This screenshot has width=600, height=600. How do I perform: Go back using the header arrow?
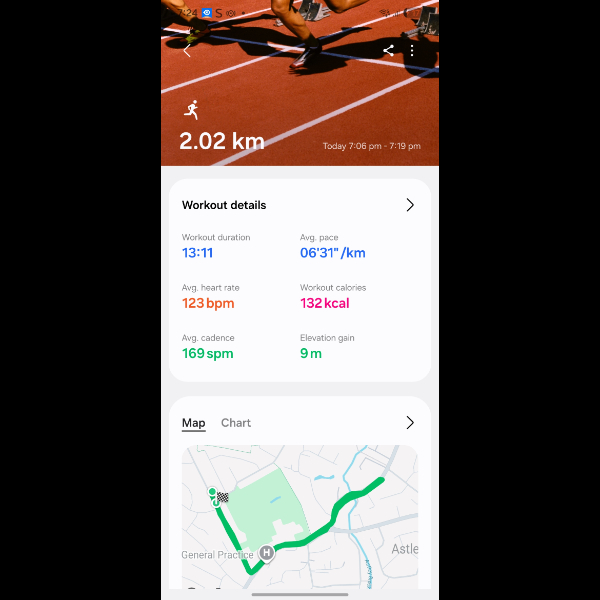click(x=187, y=51)
